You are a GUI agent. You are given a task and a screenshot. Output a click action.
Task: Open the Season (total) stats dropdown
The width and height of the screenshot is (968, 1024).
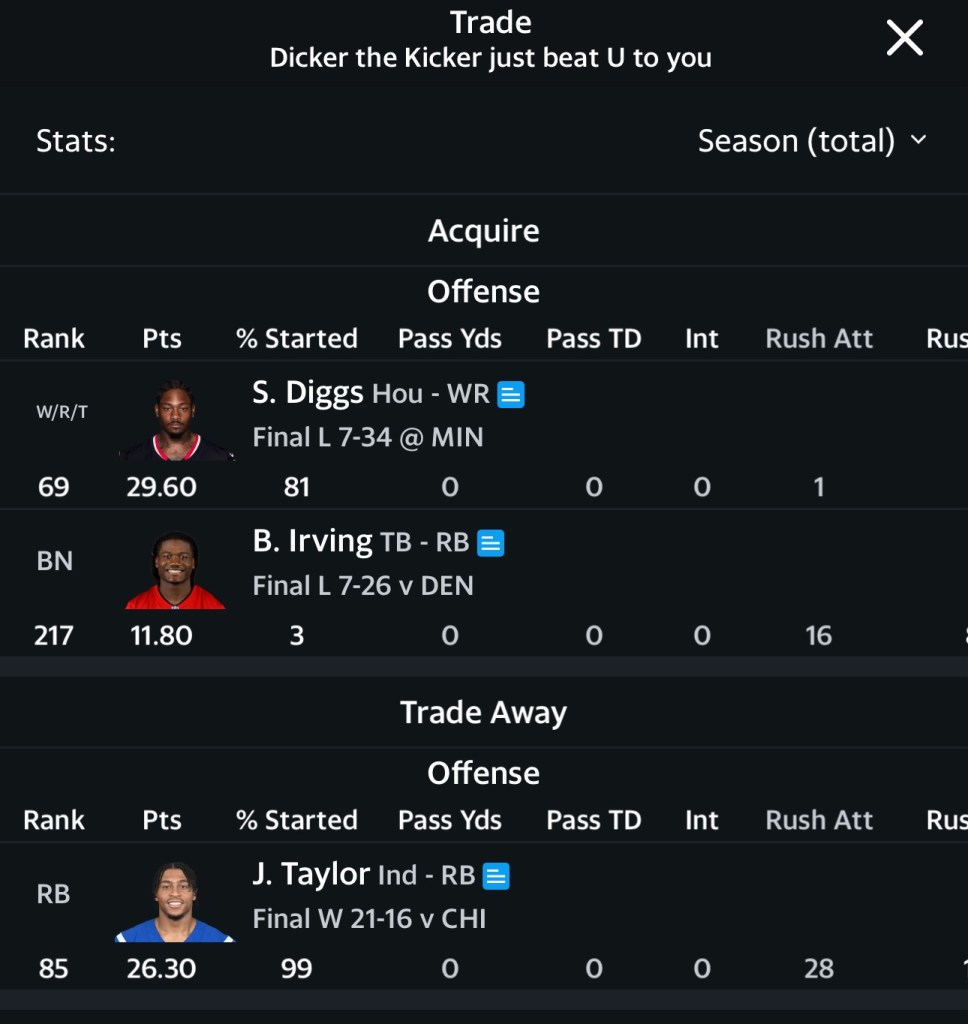(x=812, y=141)
